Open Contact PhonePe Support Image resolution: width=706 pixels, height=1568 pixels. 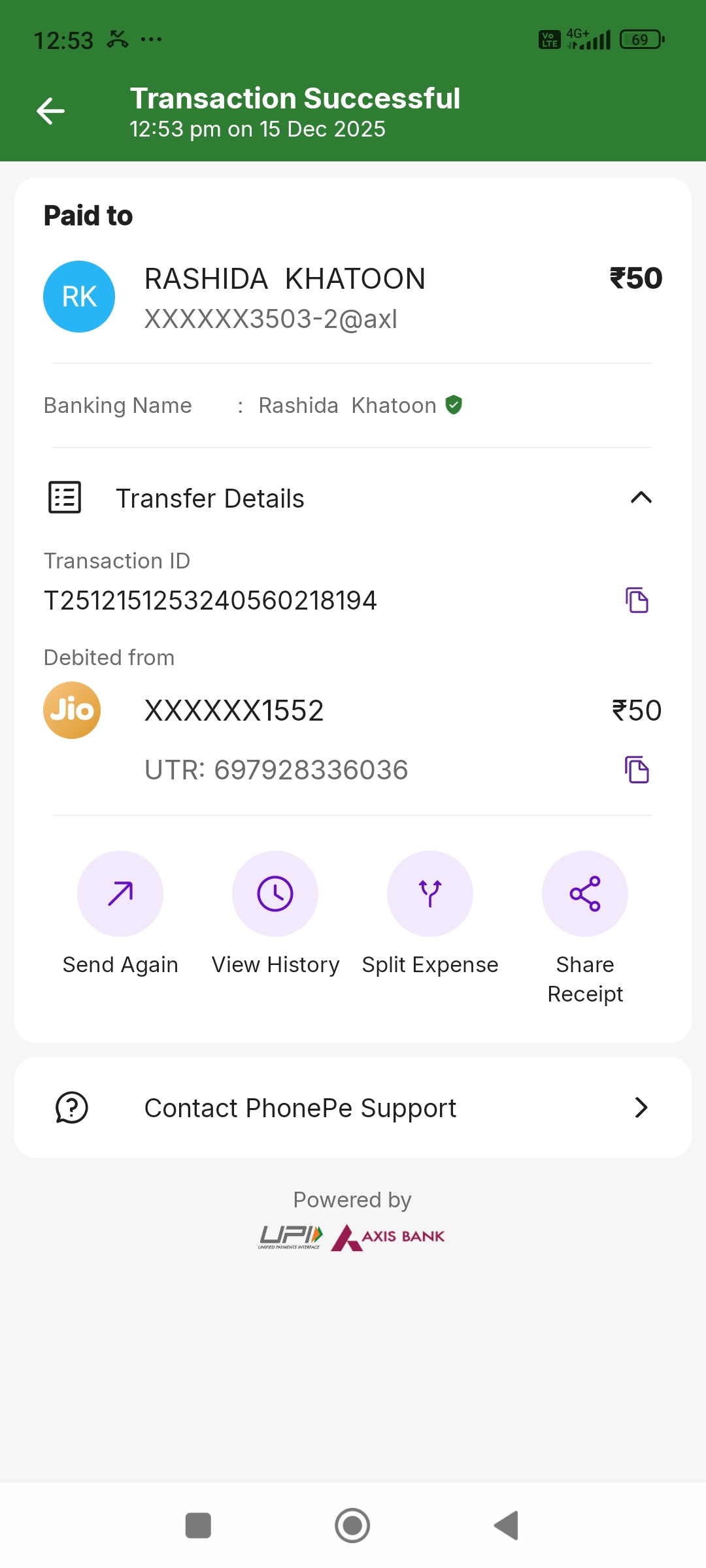point(353,1107)
